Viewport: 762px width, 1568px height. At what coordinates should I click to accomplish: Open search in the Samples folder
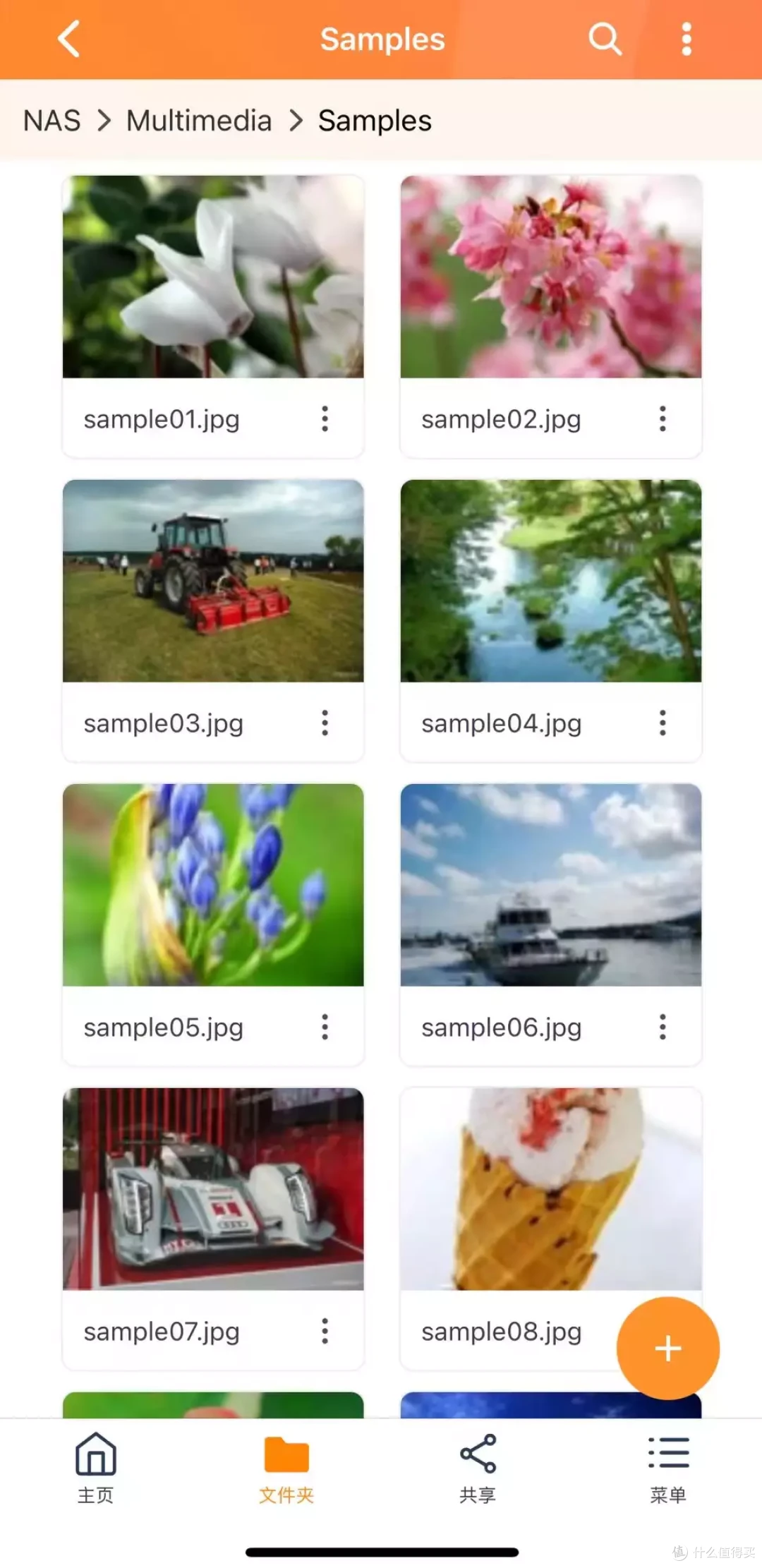(605, 39)
